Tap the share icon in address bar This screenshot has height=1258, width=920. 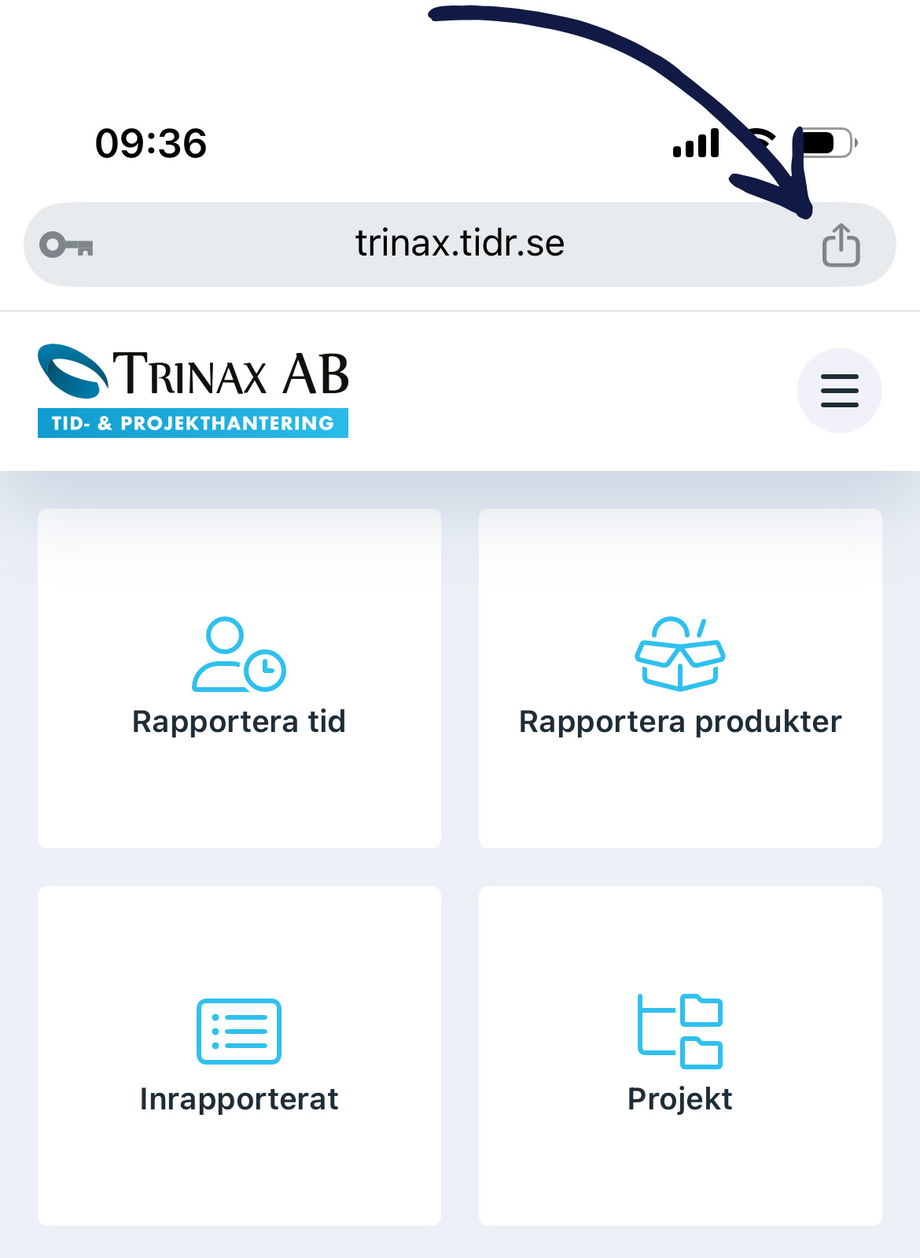(x=840, y=245)
